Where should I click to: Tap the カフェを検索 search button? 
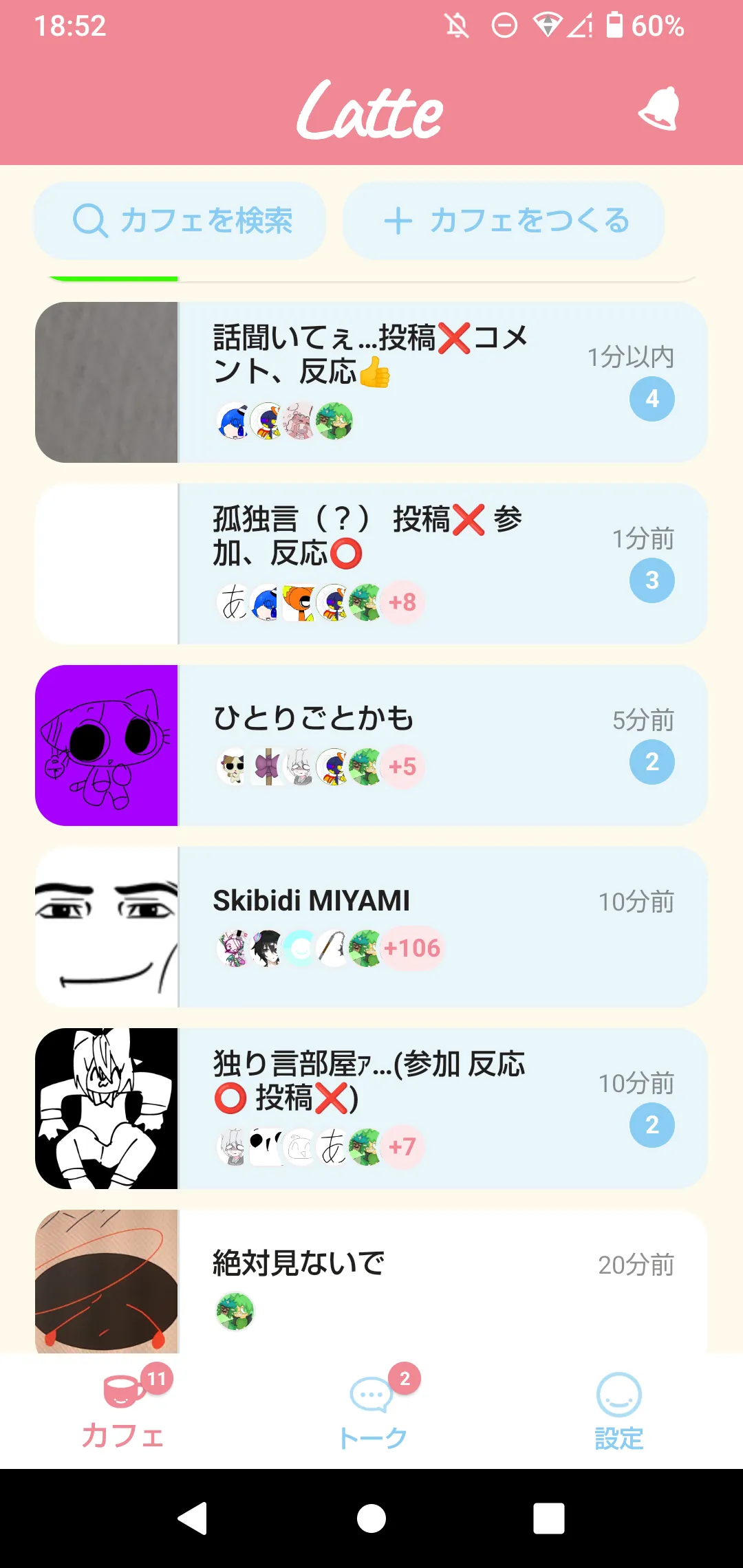pyautogui.click(x=180, y=221)
